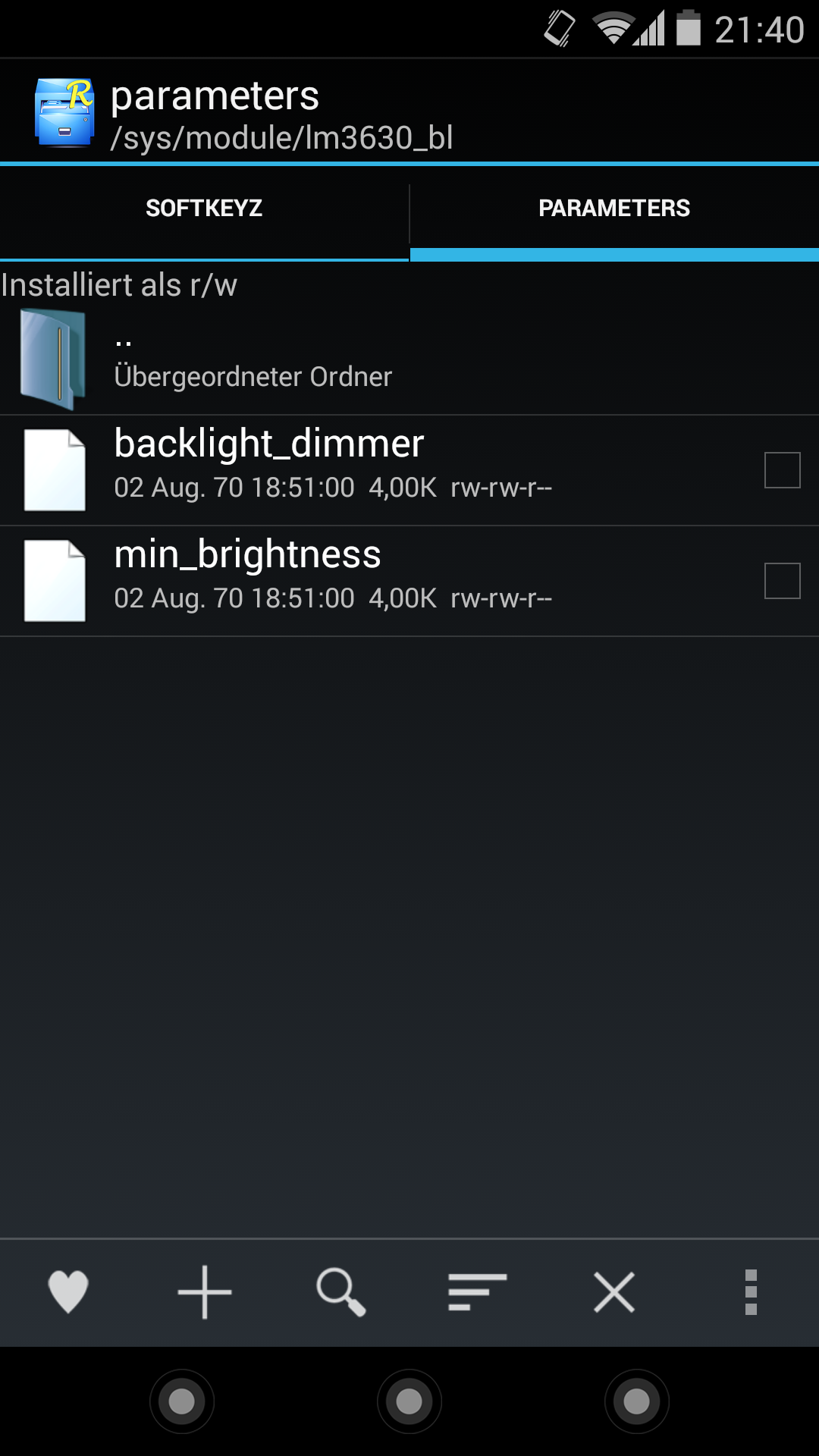Open bookmarks with the heart icon
This screenshot has height=1456, width=819.
(68, 1291)
